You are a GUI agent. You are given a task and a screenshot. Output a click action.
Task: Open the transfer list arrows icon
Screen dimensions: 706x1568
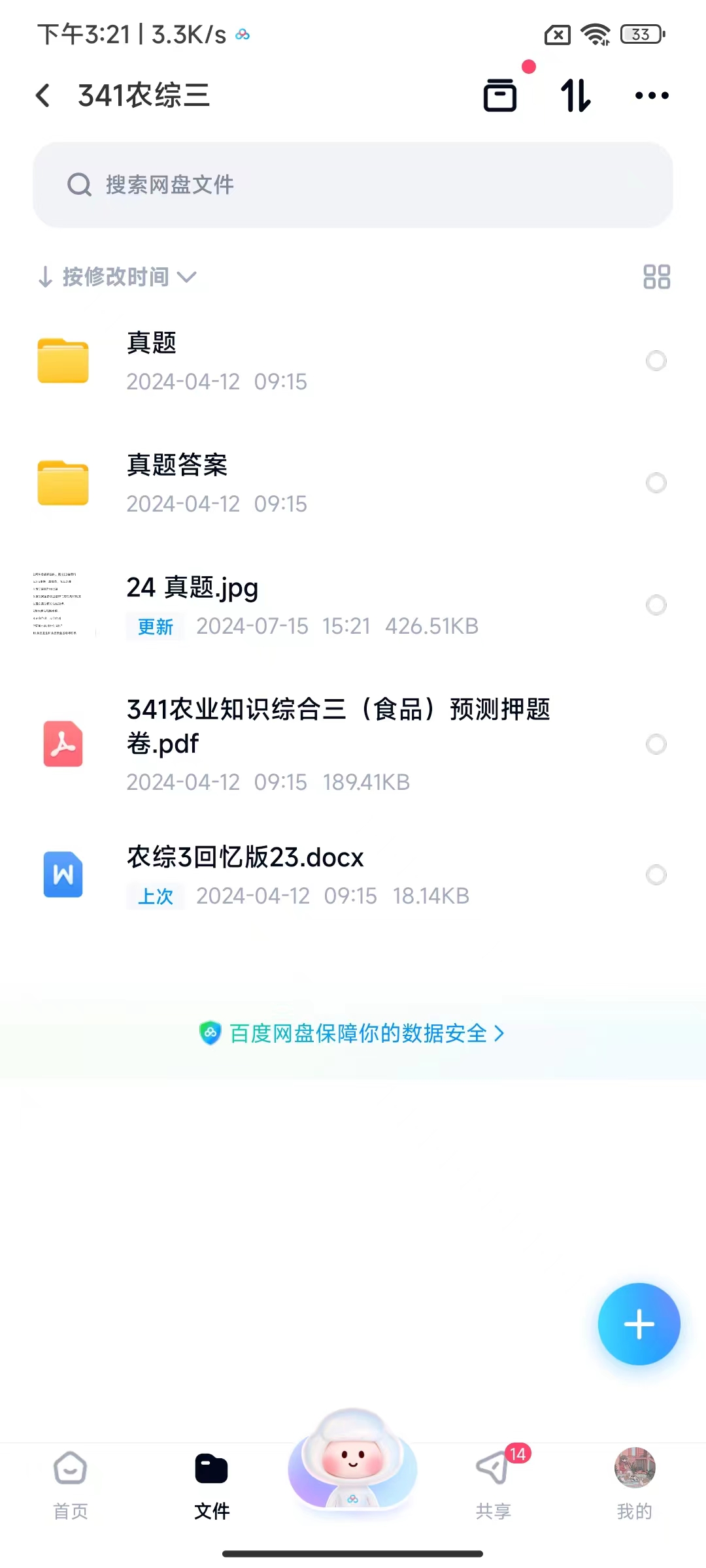click(x=576, y=95)
